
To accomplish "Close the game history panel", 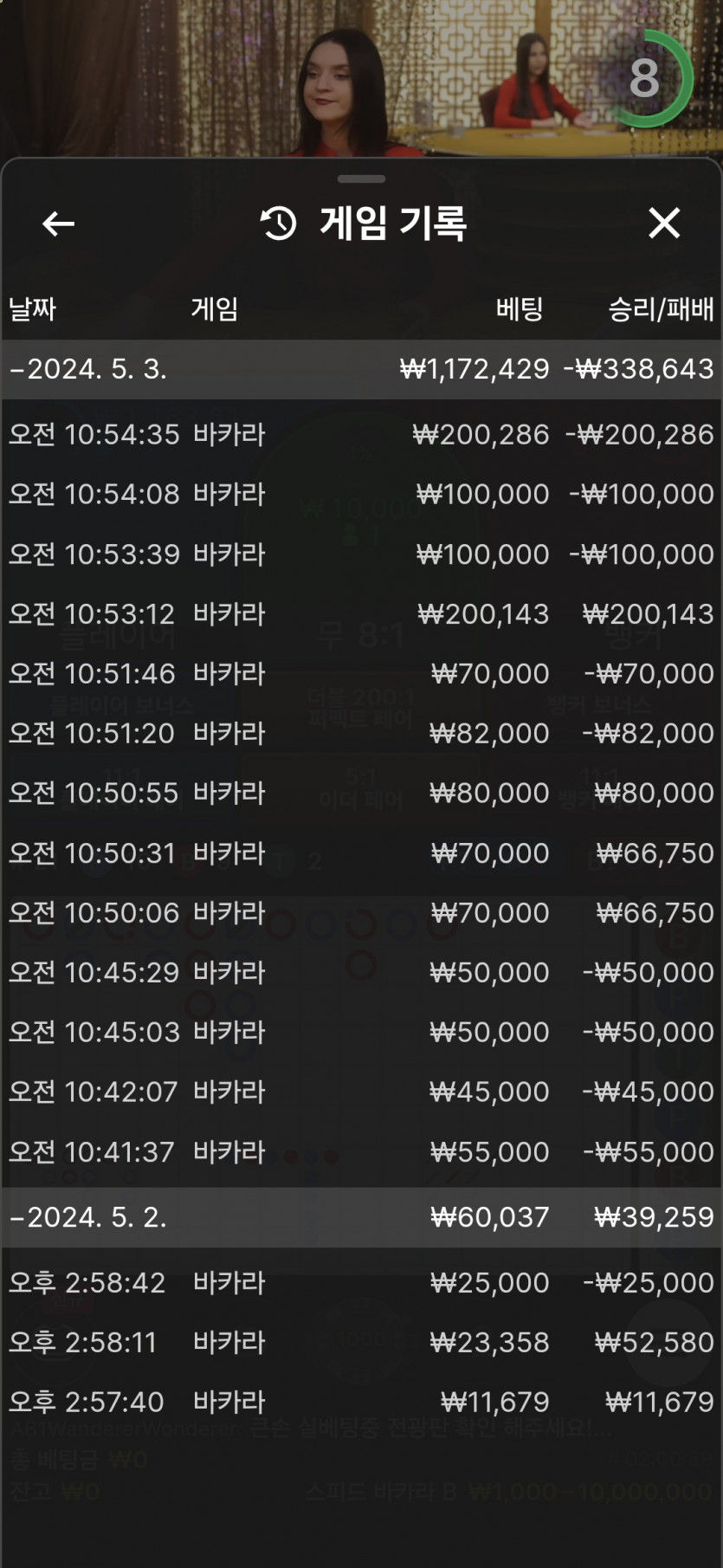I will [664, 224].
